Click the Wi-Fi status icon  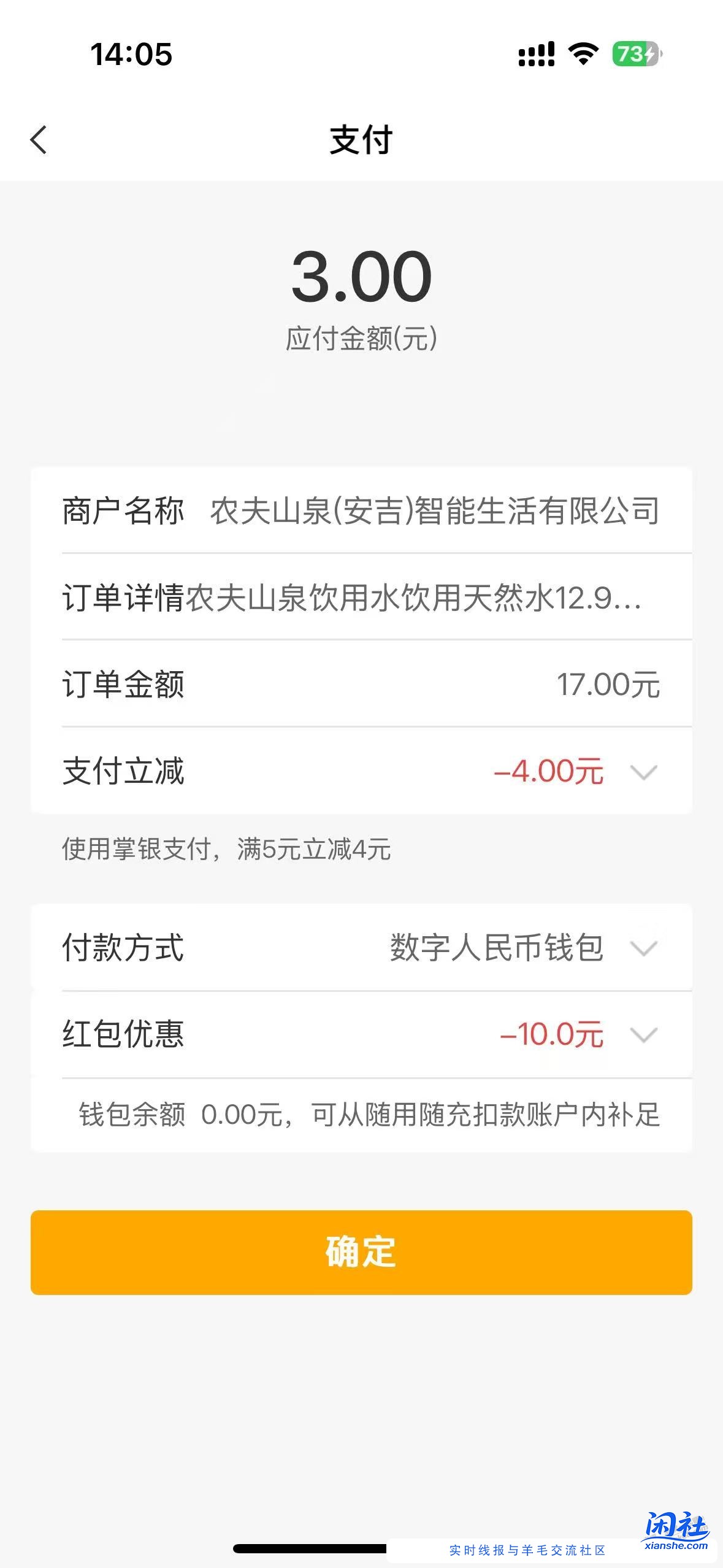coord(580,55)
